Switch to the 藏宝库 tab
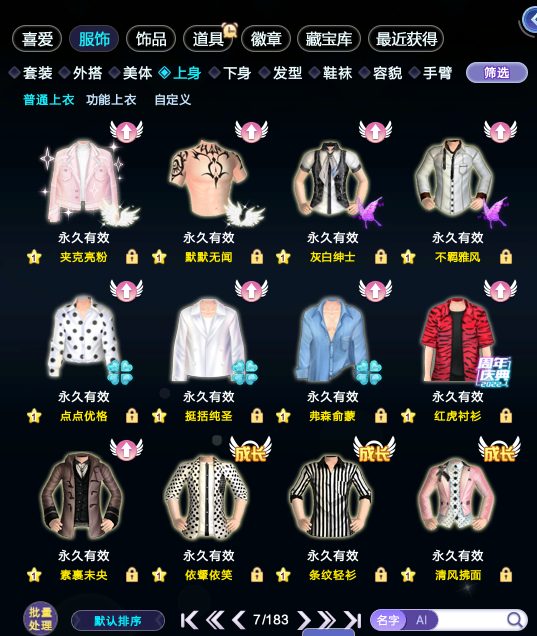The height and width of the screenshot is (636, 537). 329,39
